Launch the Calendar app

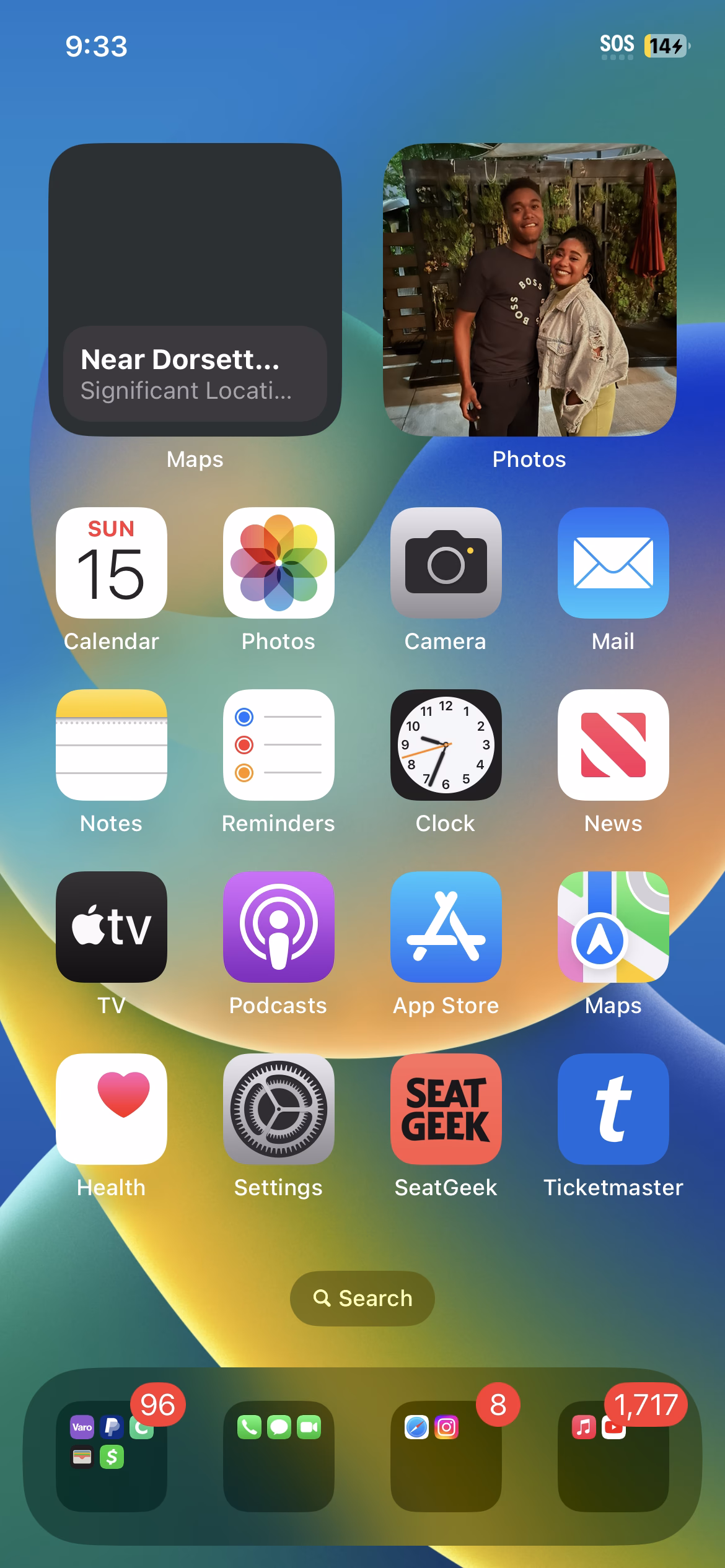[112, 563]
